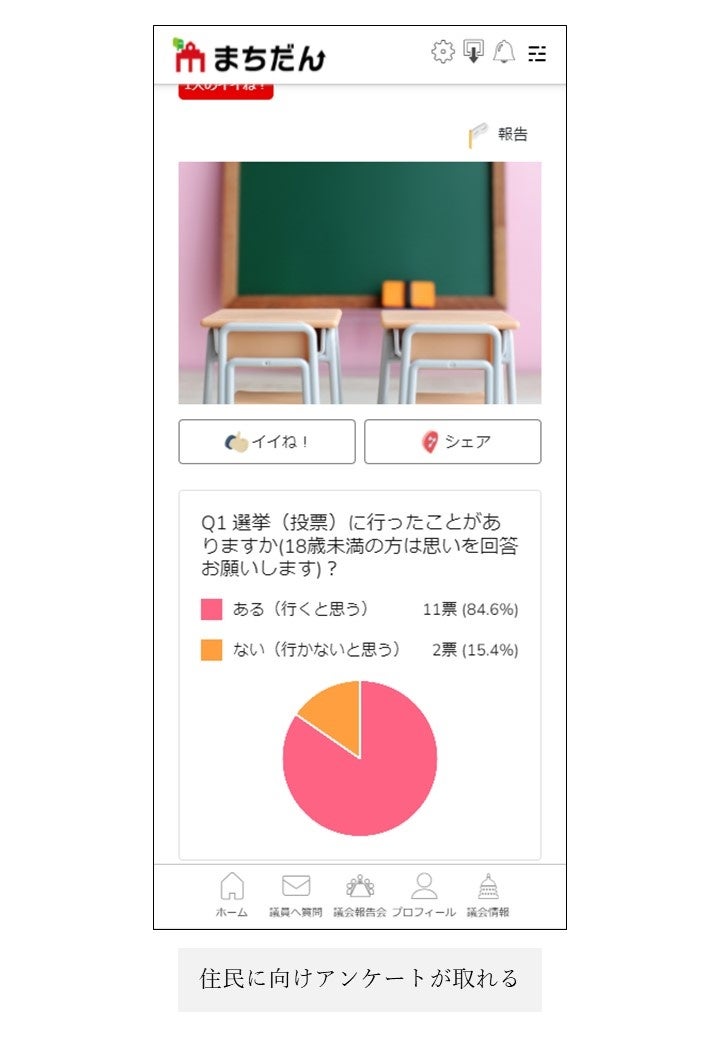Switch to the 議員へ質問 tab
The height and width of the screenshot is (1040, 720).
[296, 895]
